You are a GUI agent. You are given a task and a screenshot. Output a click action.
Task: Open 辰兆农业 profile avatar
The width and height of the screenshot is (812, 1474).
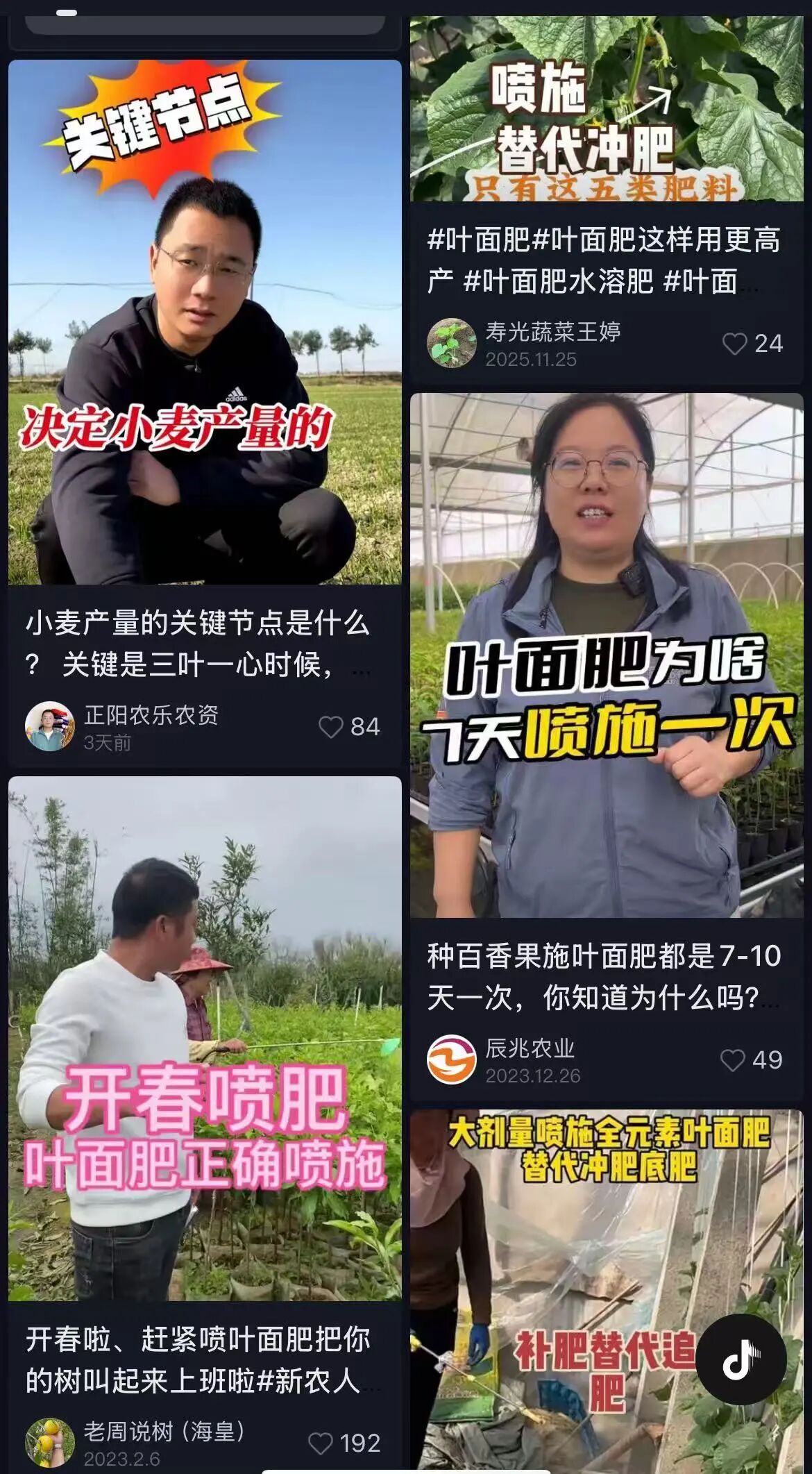tap(451, 1060)
